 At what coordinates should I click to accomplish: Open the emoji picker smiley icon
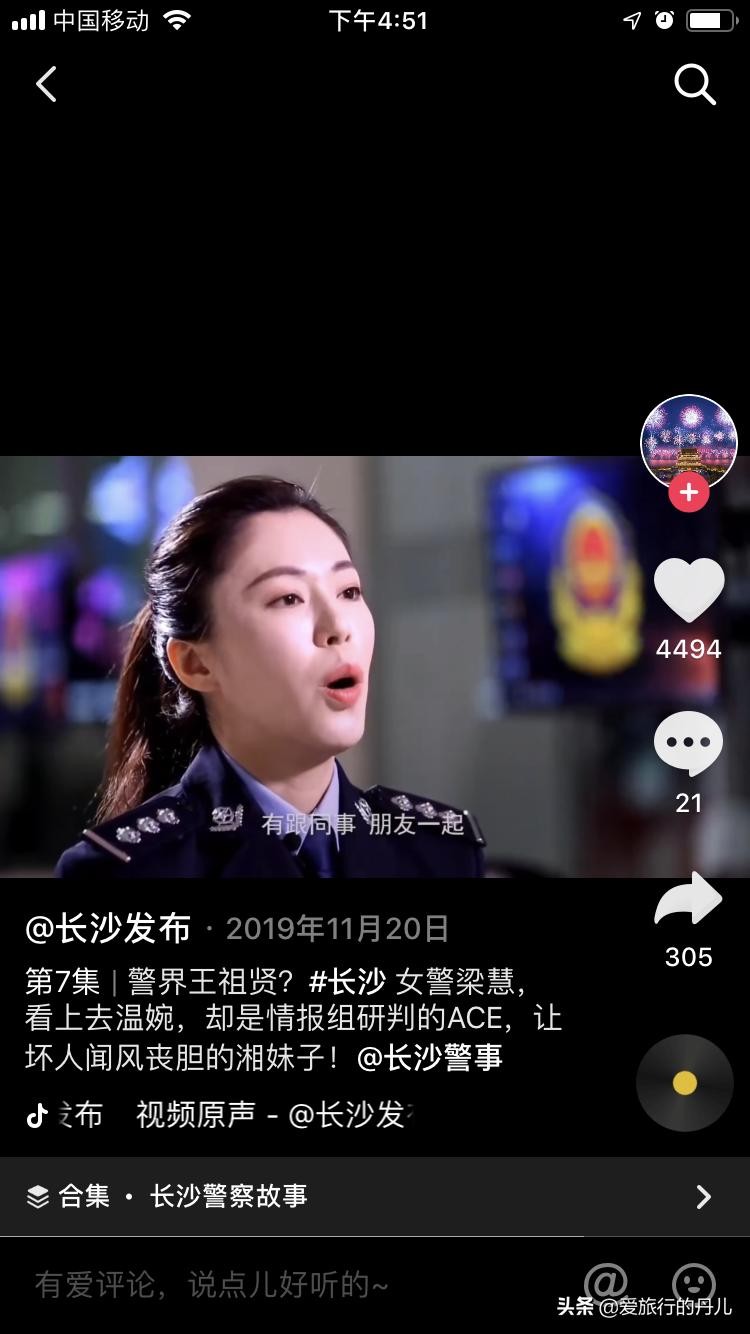(693, 1282)
